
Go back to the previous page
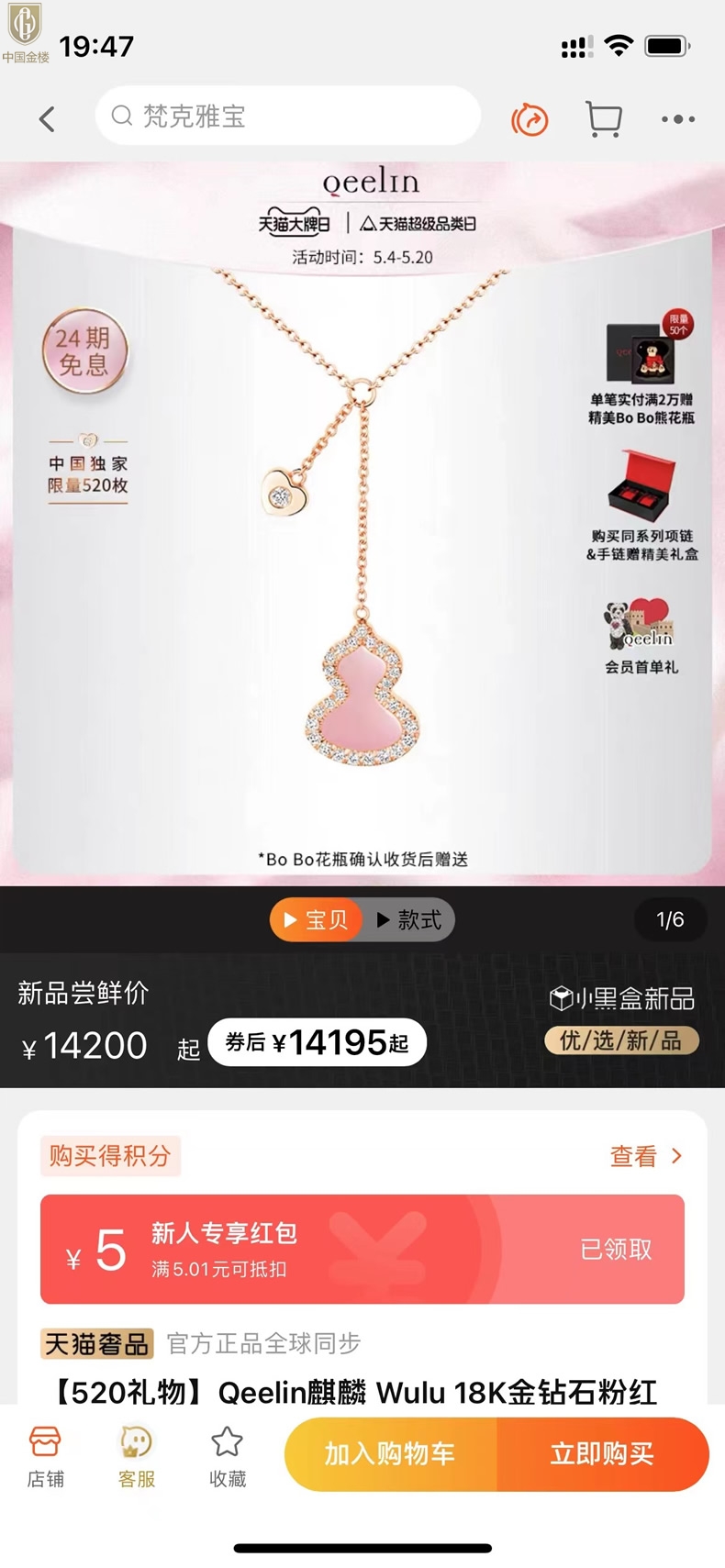47,118
